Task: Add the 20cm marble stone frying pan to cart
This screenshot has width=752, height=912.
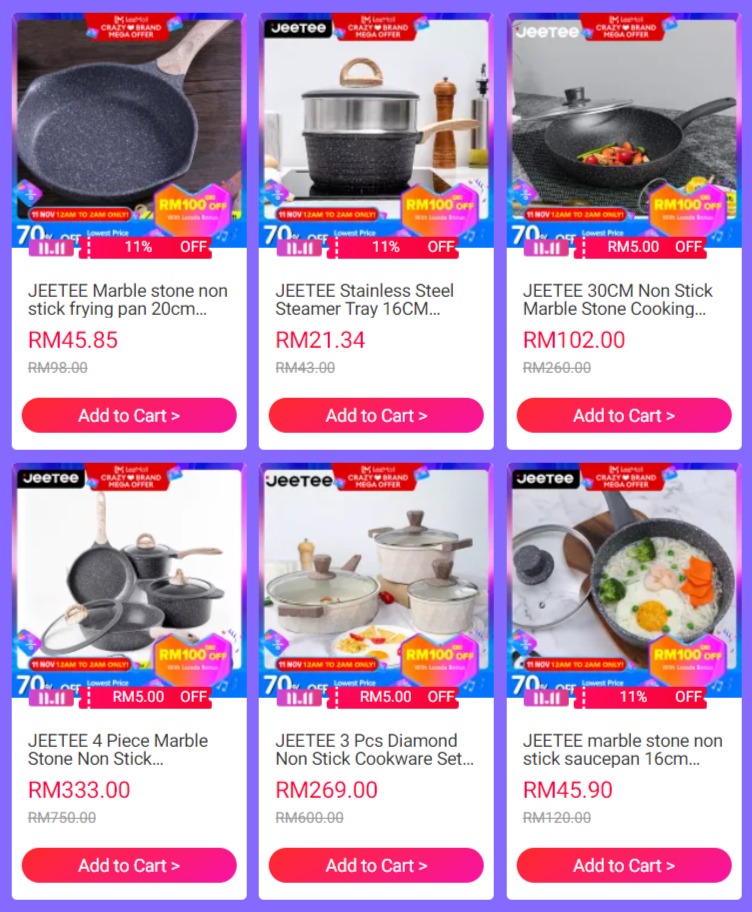Action: (x=129, y=415)
